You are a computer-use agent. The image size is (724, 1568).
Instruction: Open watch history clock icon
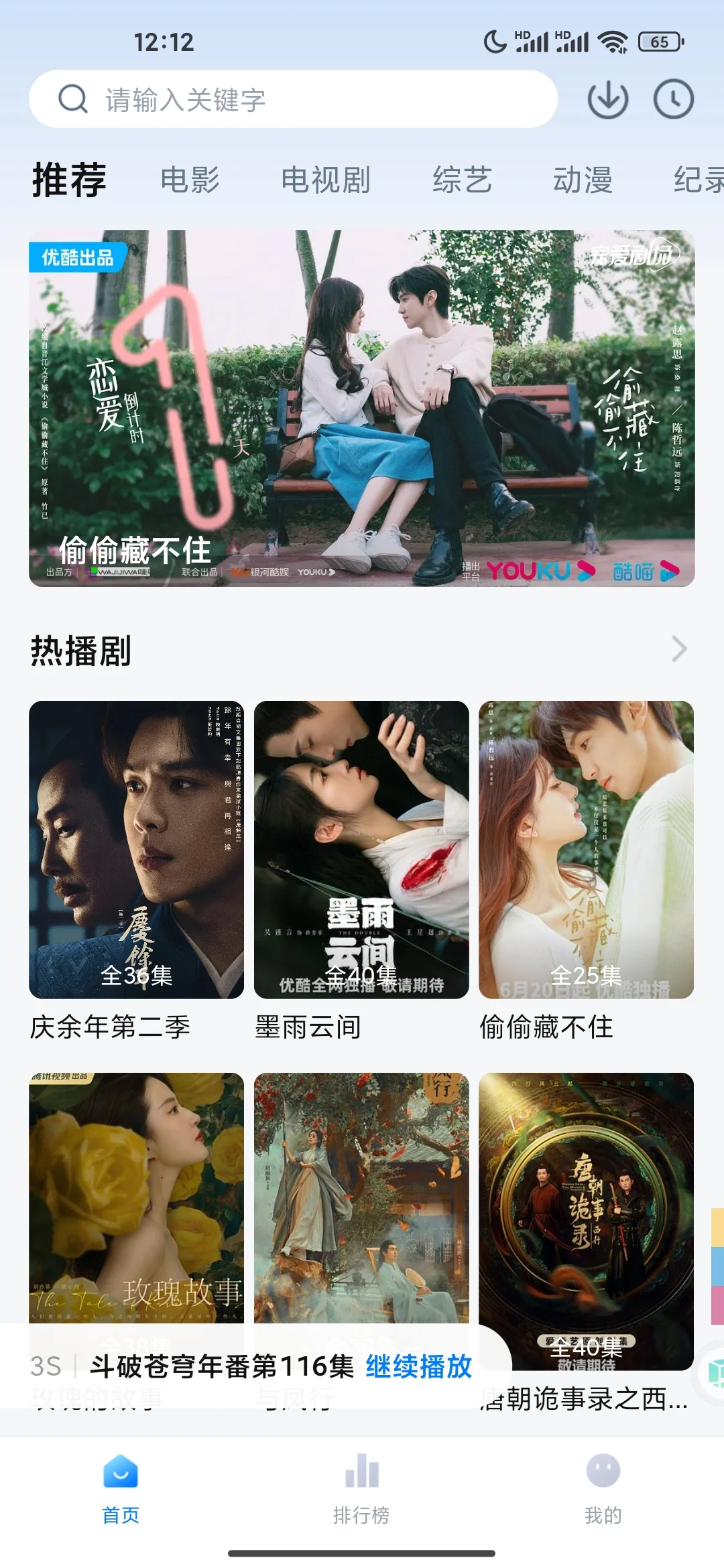pos(673,100)
